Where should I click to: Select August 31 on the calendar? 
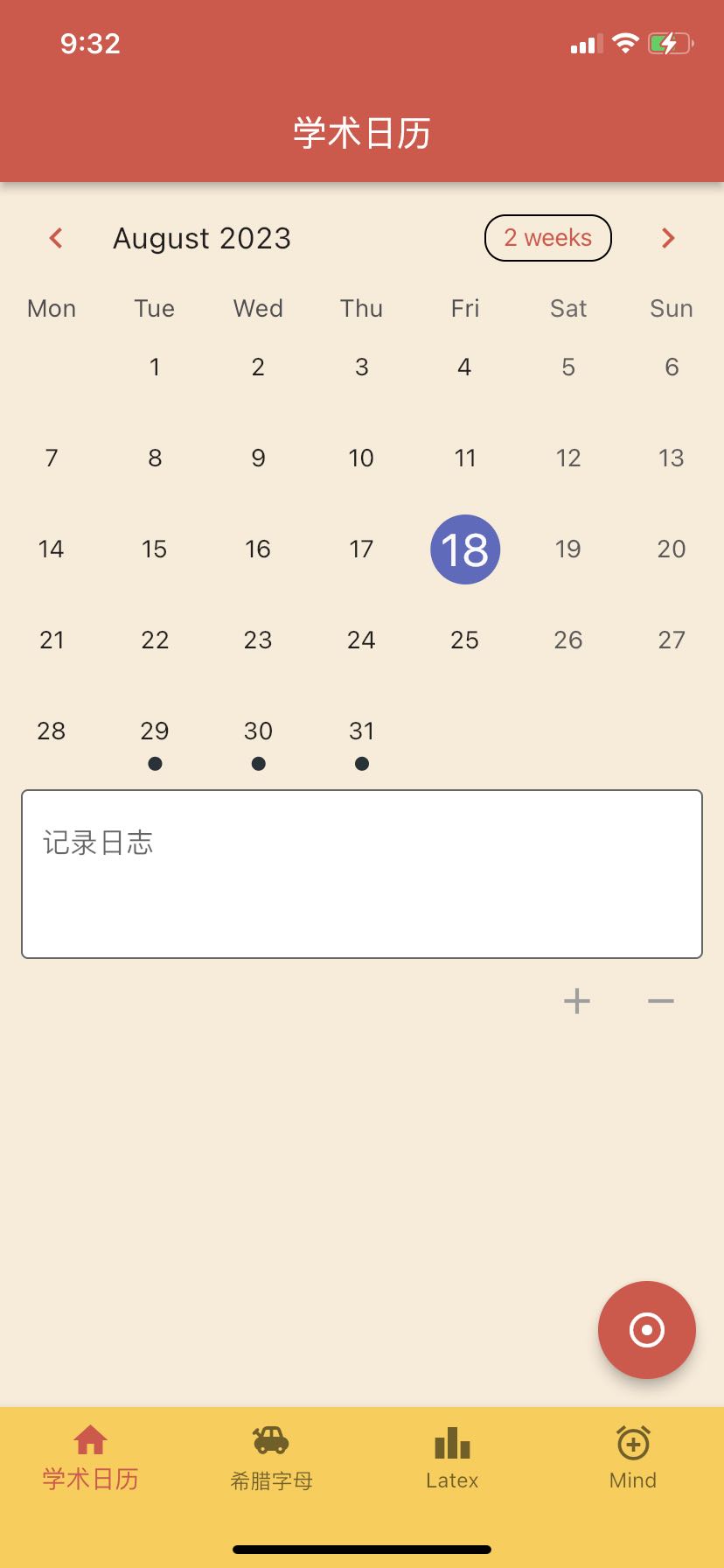(362, 731)
